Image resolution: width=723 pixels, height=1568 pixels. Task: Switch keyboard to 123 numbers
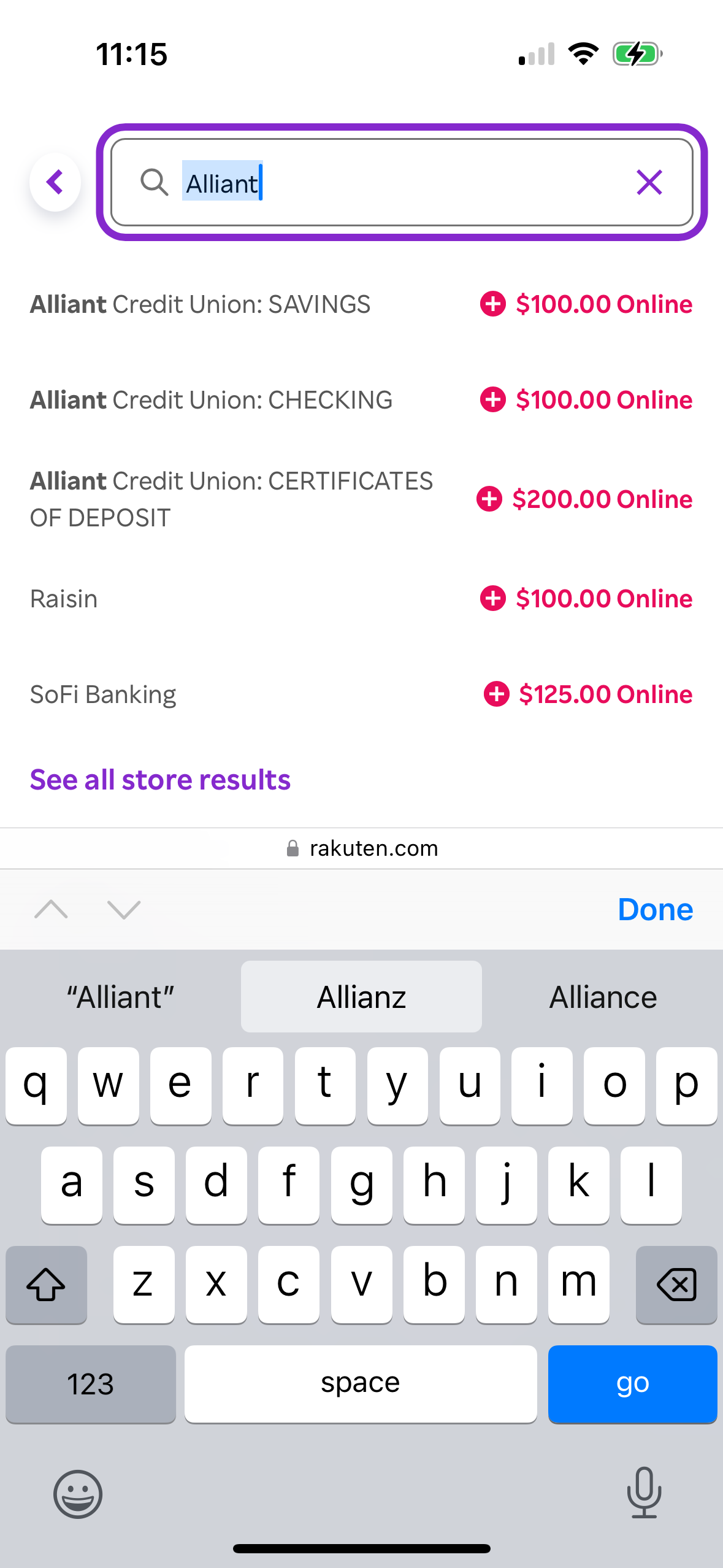click(91, 1384)
